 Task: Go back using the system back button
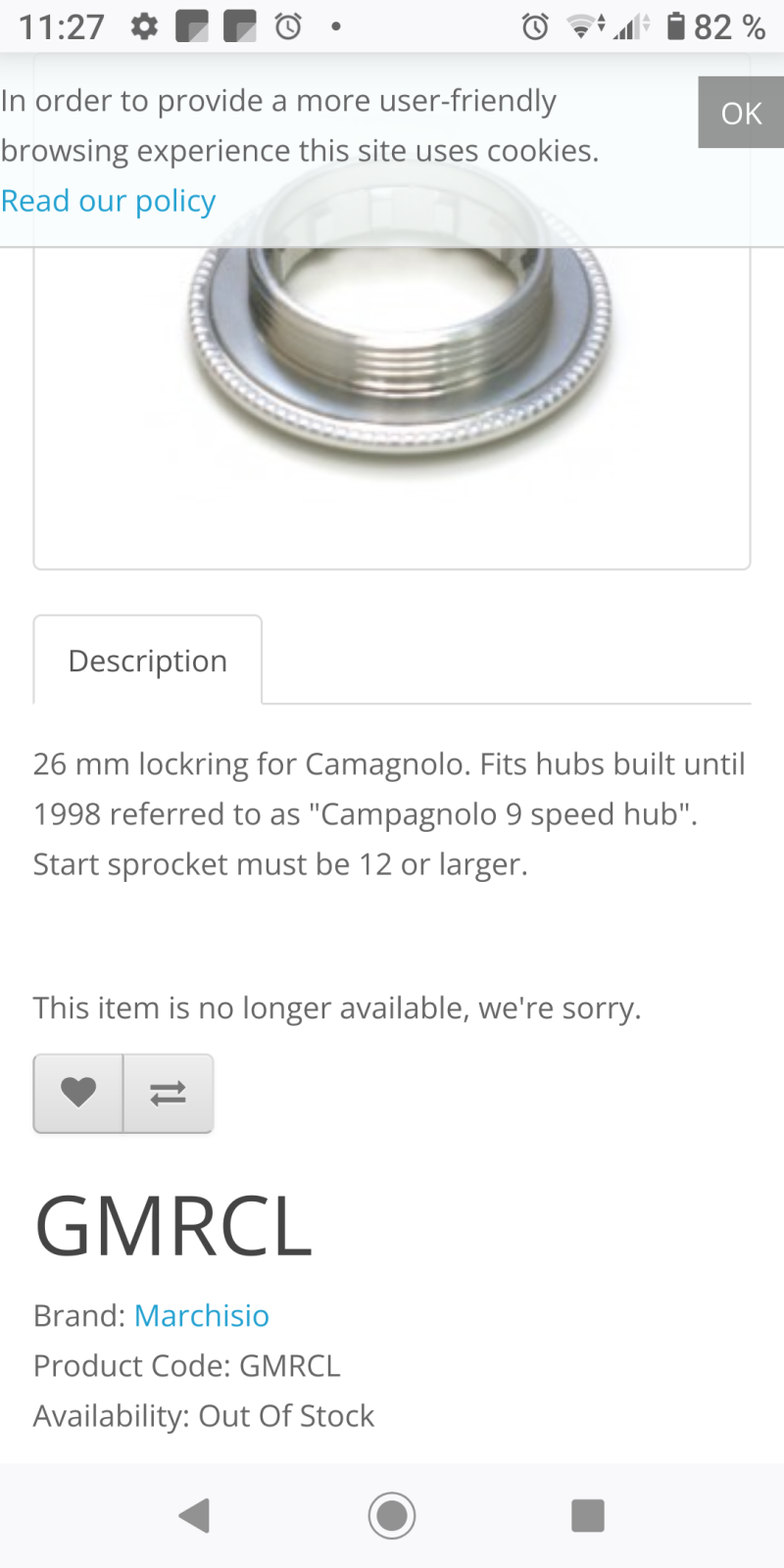195,1515
